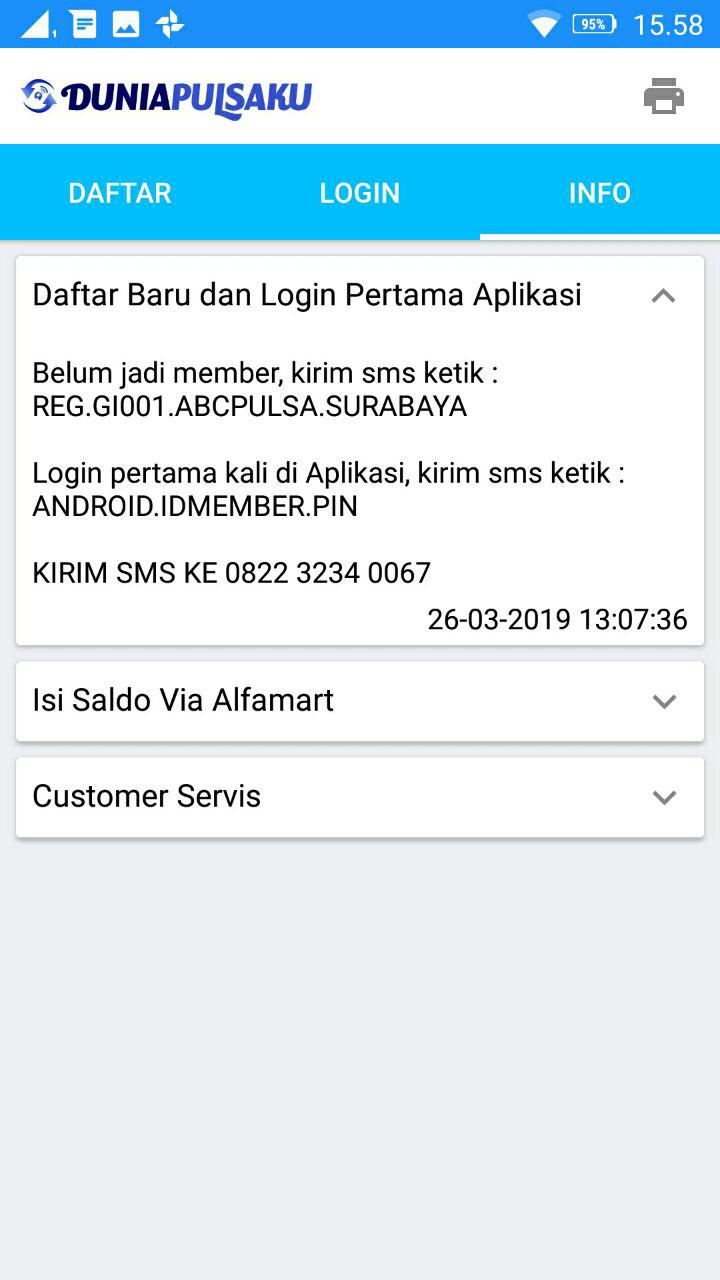Collapse Daftar Baru dan Login Pertama Aplikasi
Screen dimensions: 720x1280
663,296
